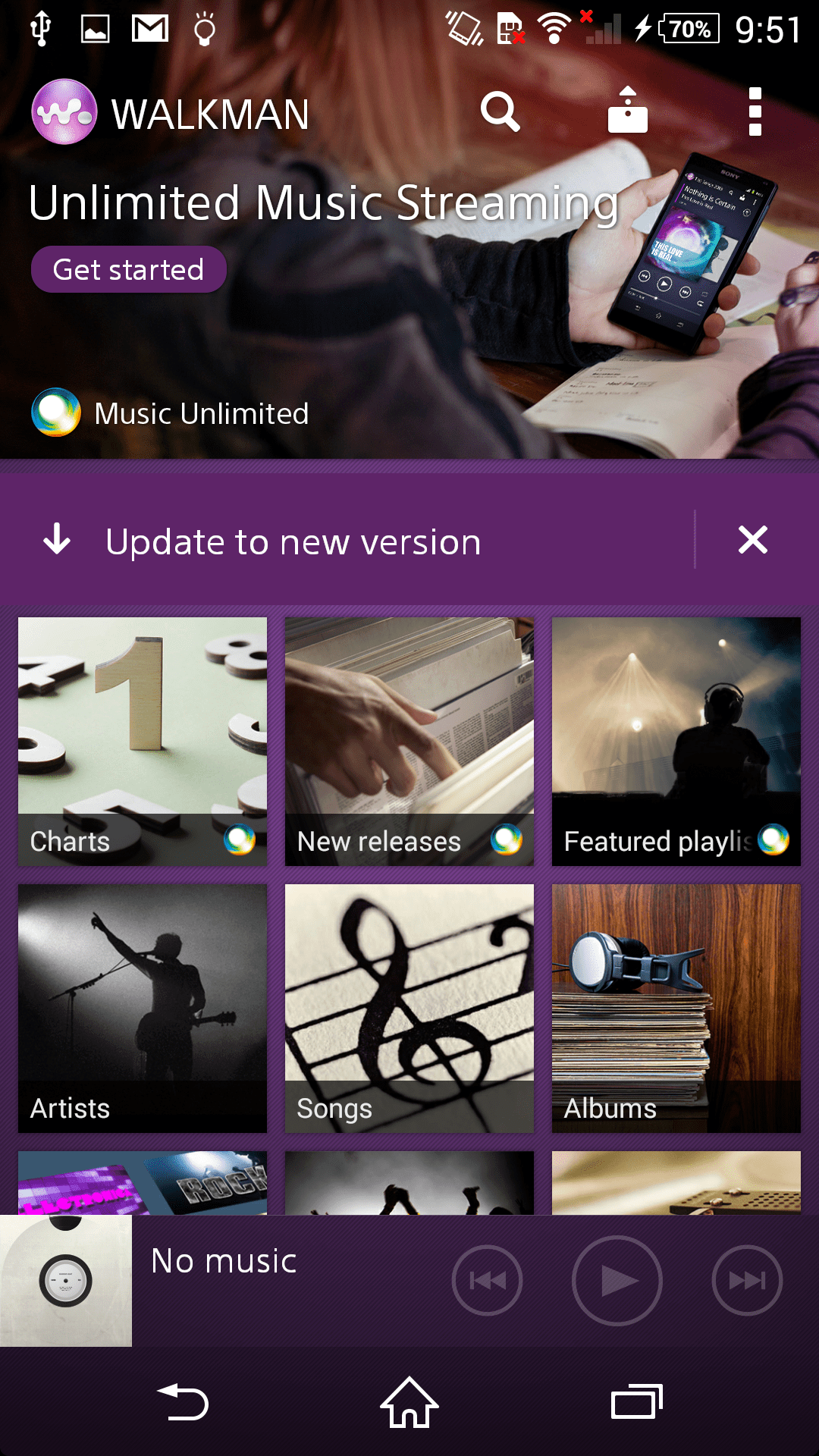Open the New releases tile
The image size is (819, 1456).
click(x=409, y=742)
